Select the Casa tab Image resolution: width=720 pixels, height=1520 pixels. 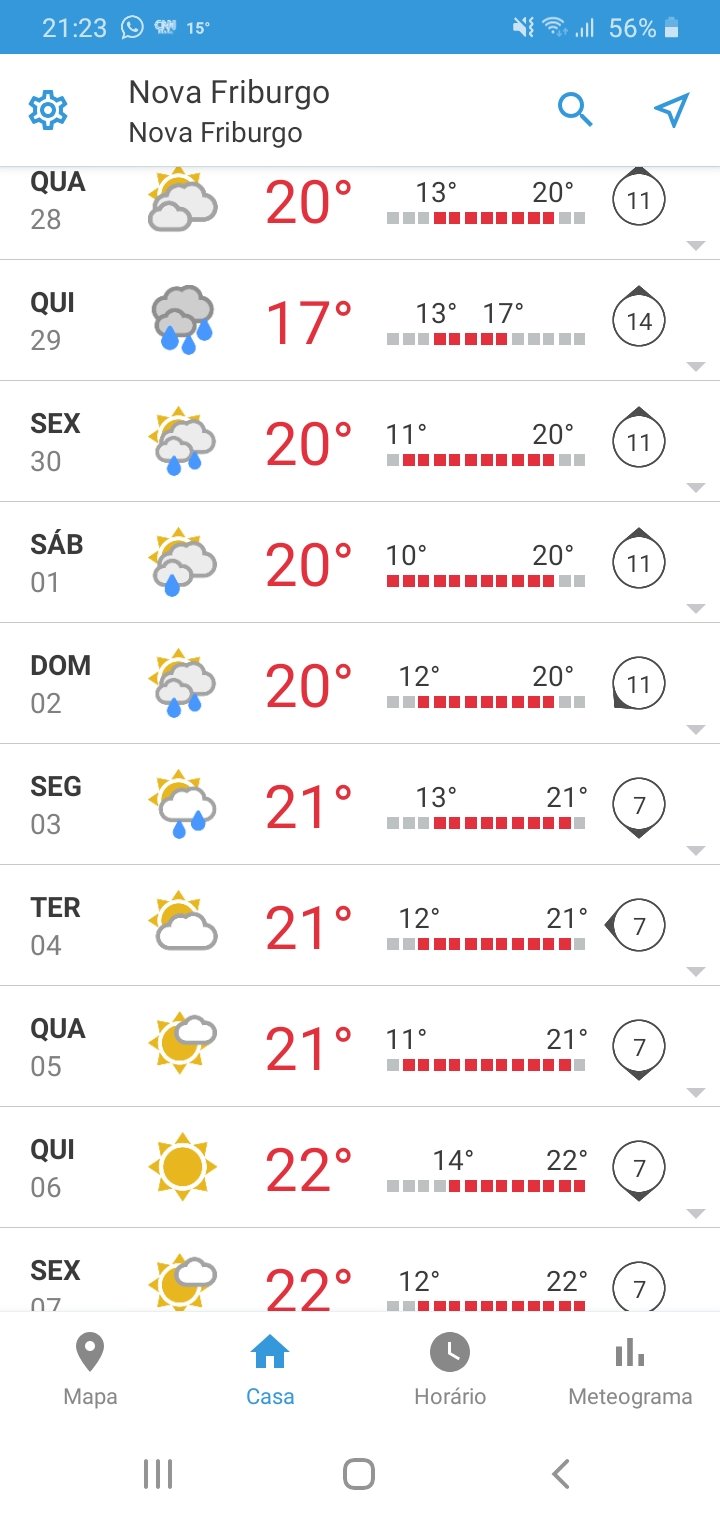pos(270,1369)
